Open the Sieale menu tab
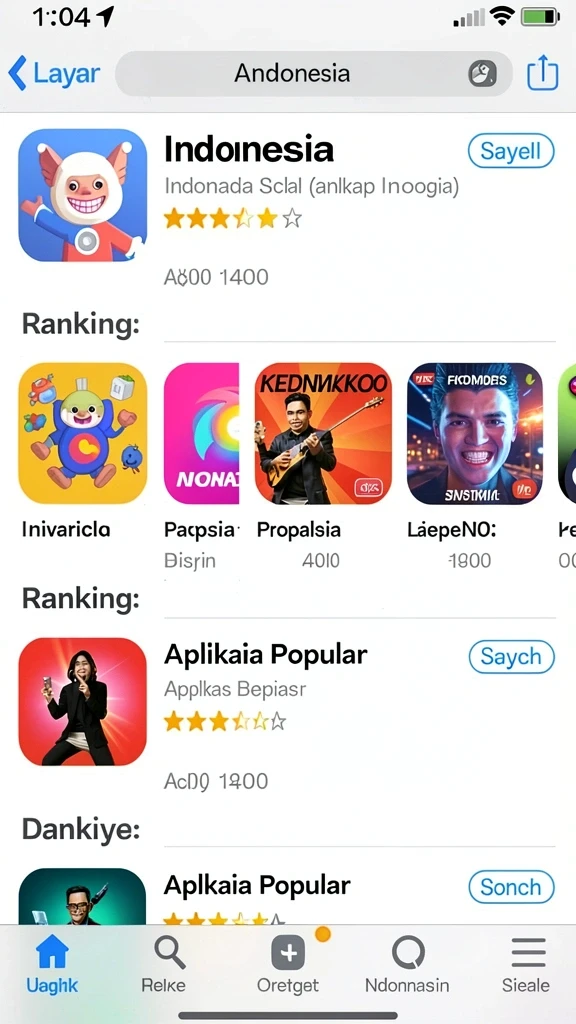Viewport: 576px width, 1024px height. pos(526,965)
